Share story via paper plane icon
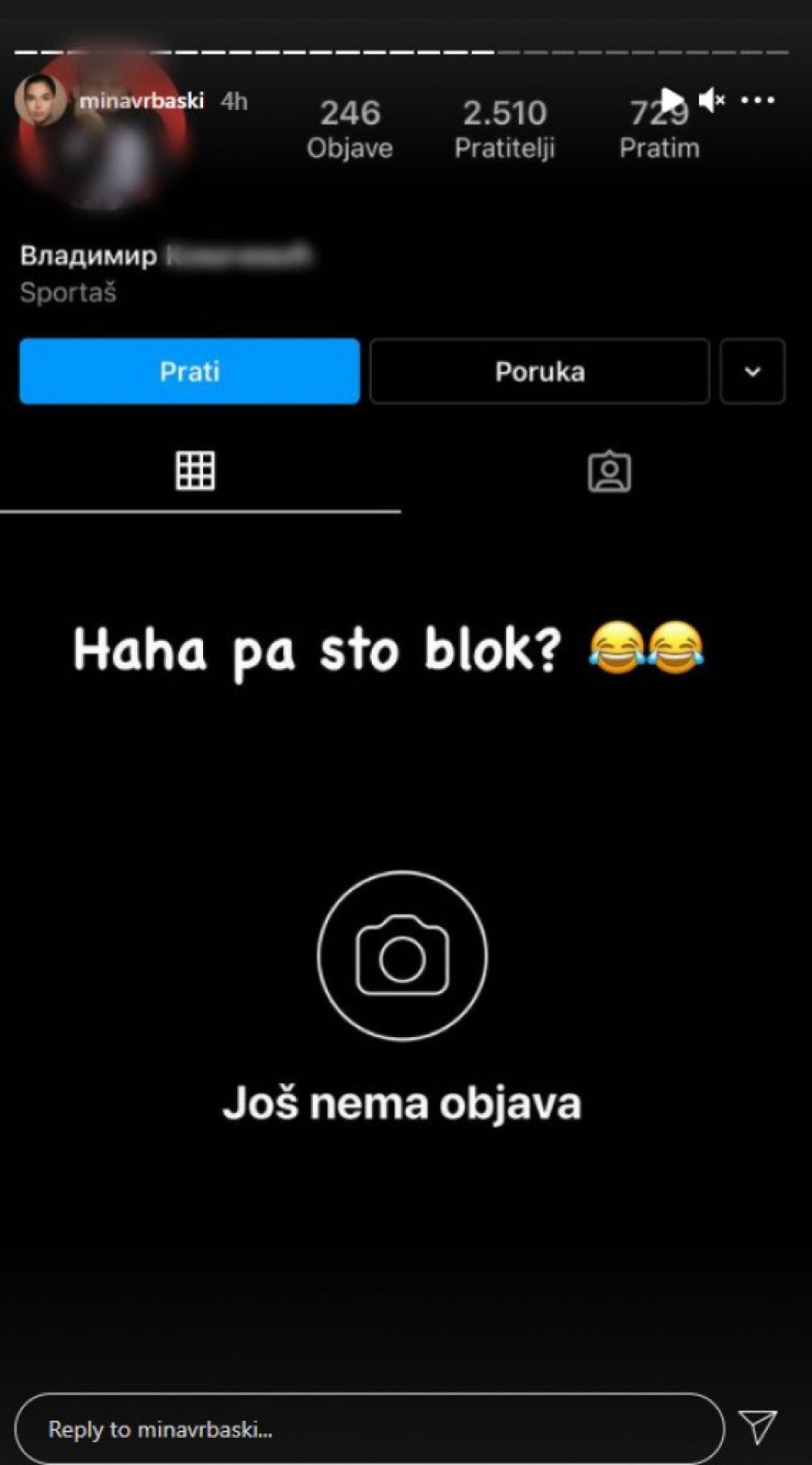This screenshot has width=812, height=1465. [758, 1427]
